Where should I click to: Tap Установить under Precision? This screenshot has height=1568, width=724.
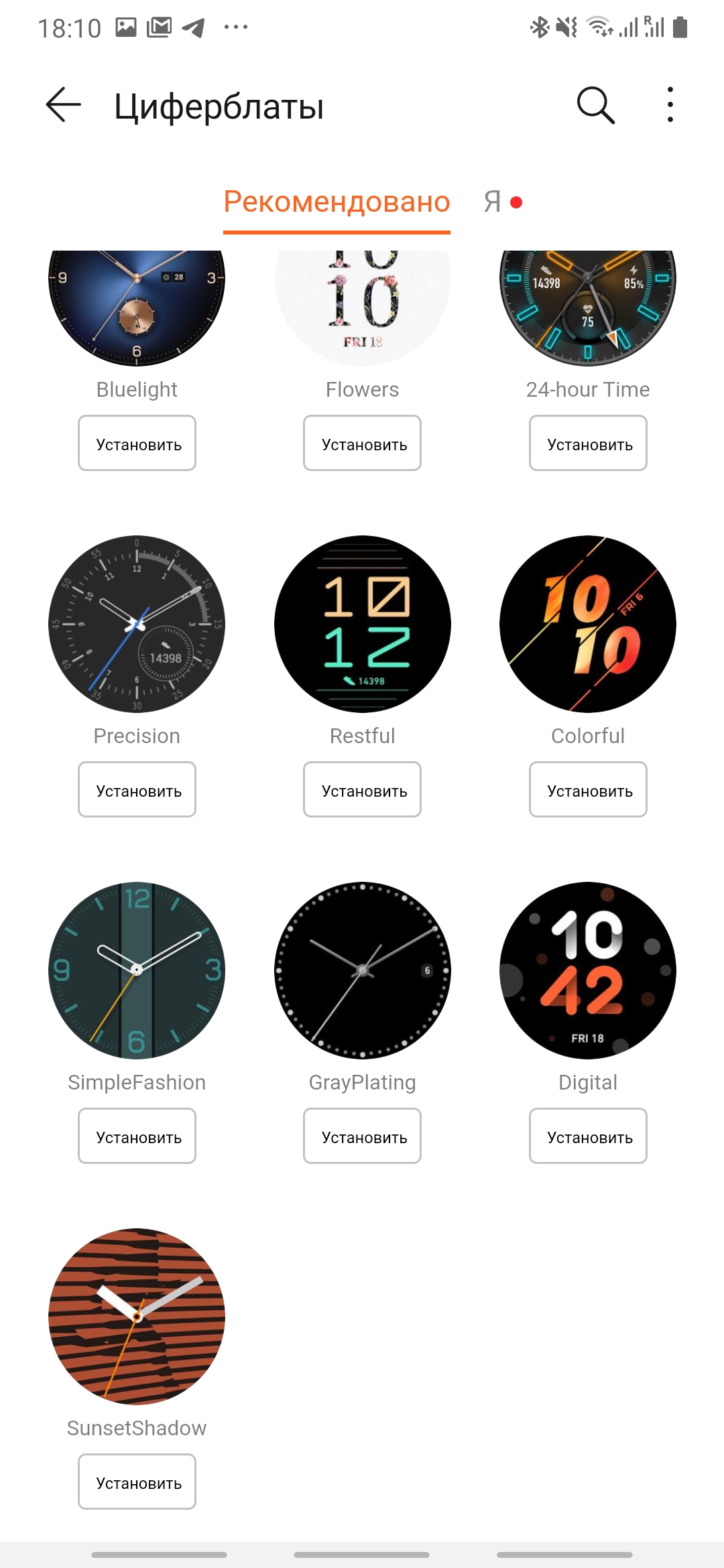click(137, 790)
